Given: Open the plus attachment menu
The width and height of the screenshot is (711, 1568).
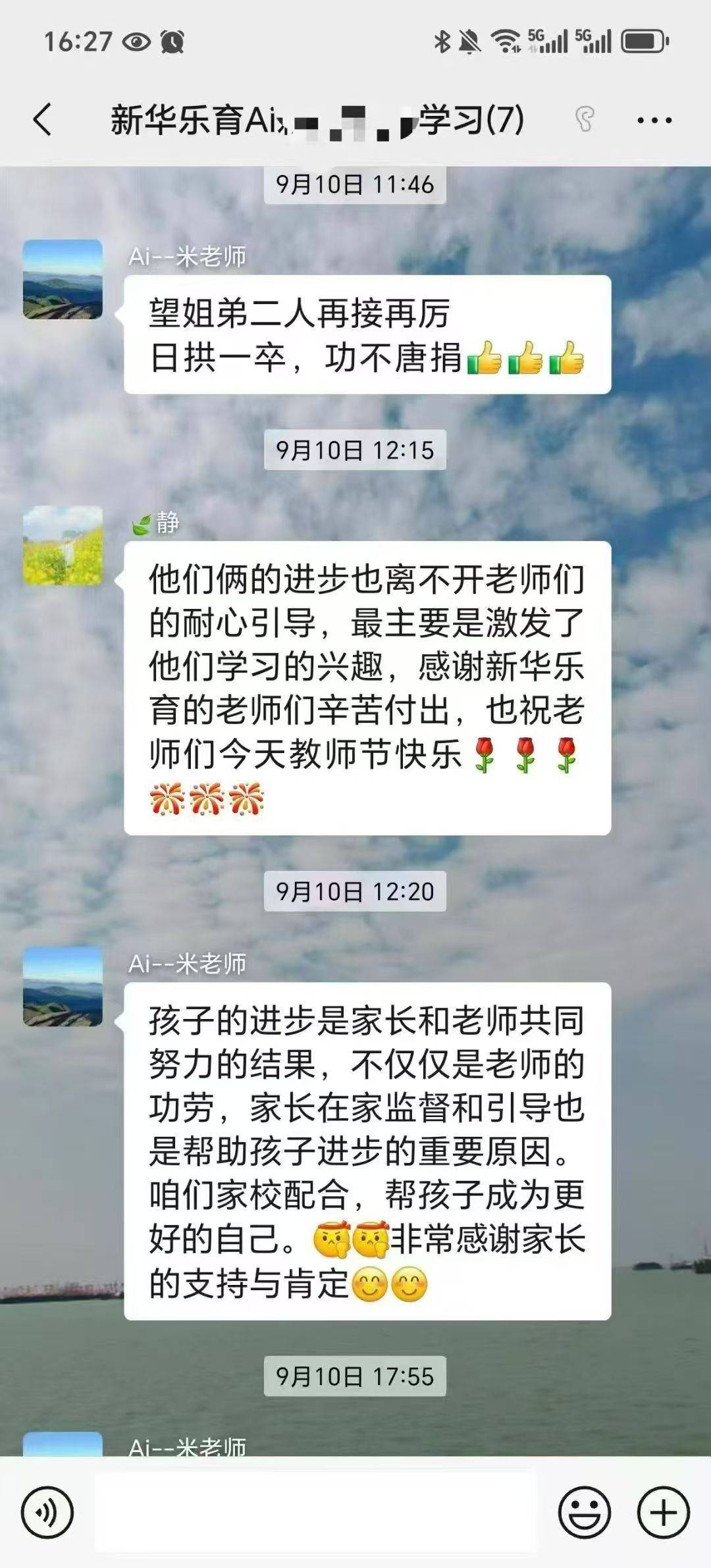Looking at the screenshot, I should [x=663, y=1513].
